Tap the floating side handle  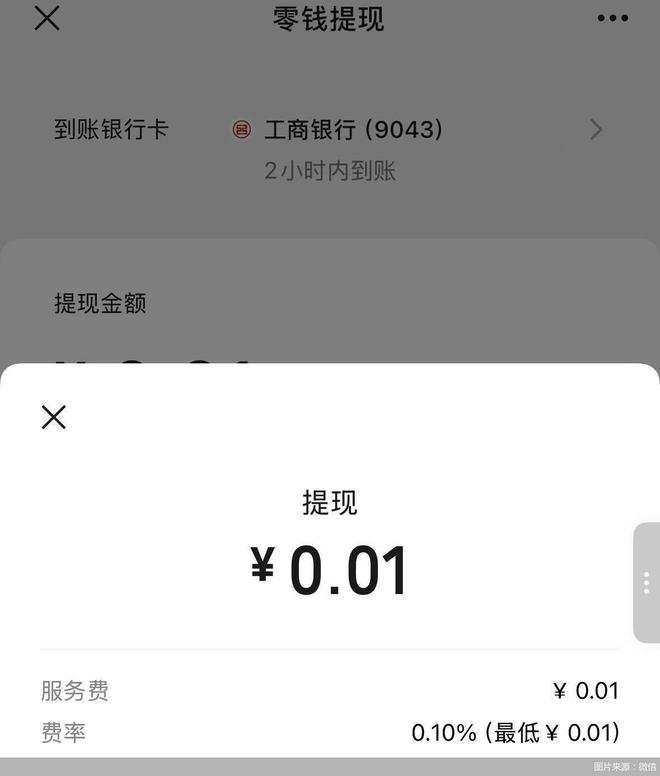(646, 583)
